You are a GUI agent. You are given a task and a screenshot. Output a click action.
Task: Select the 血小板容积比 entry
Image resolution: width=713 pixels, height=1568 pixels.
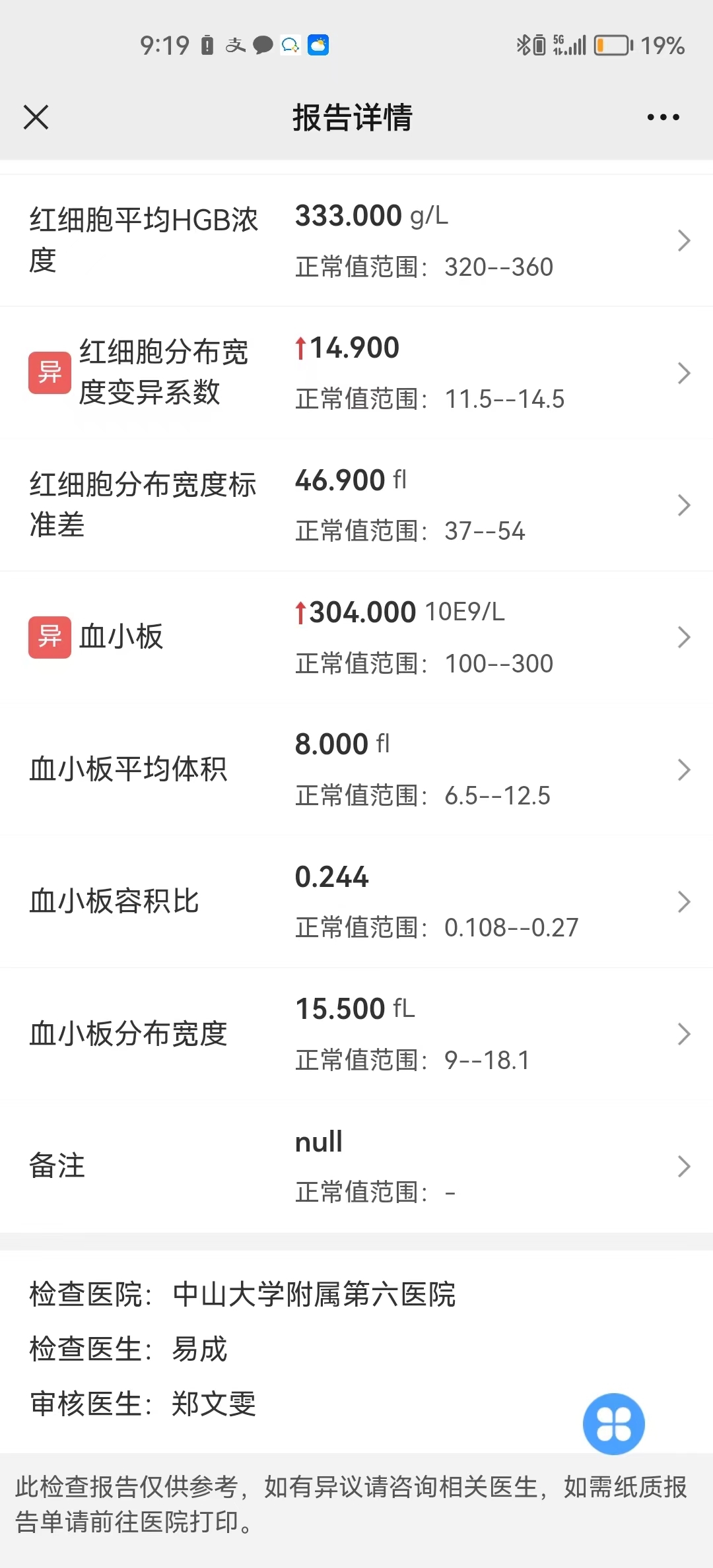356,901
